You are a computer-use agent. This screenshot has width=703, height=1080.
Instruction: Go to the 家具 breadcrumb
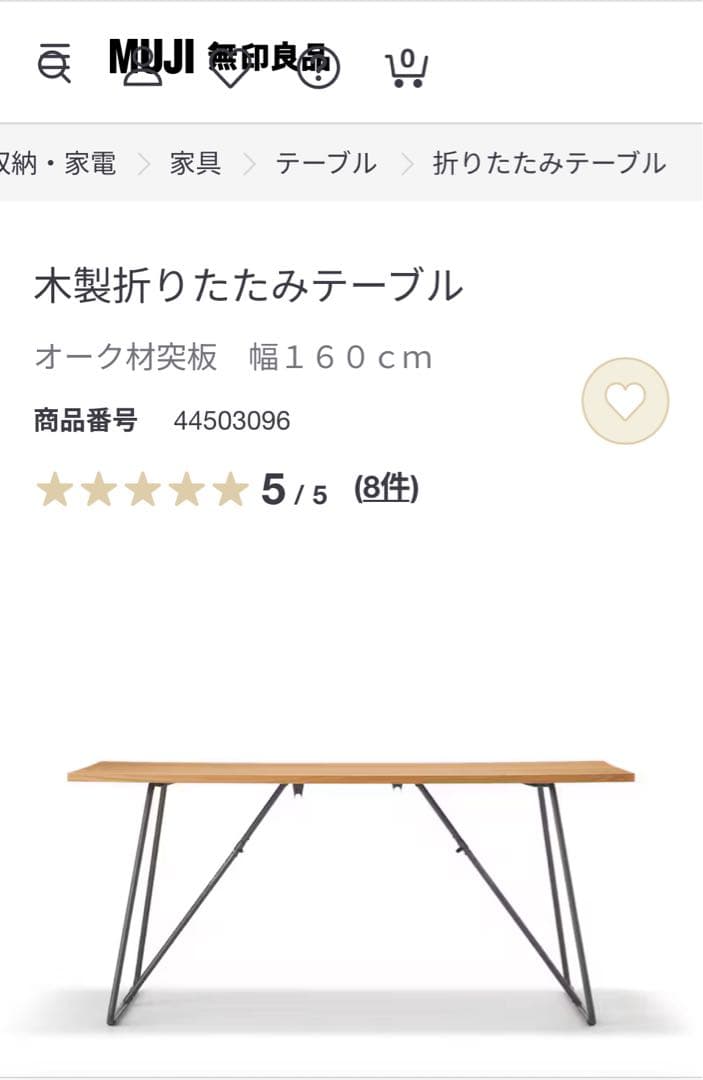click(x=195, y=163)
